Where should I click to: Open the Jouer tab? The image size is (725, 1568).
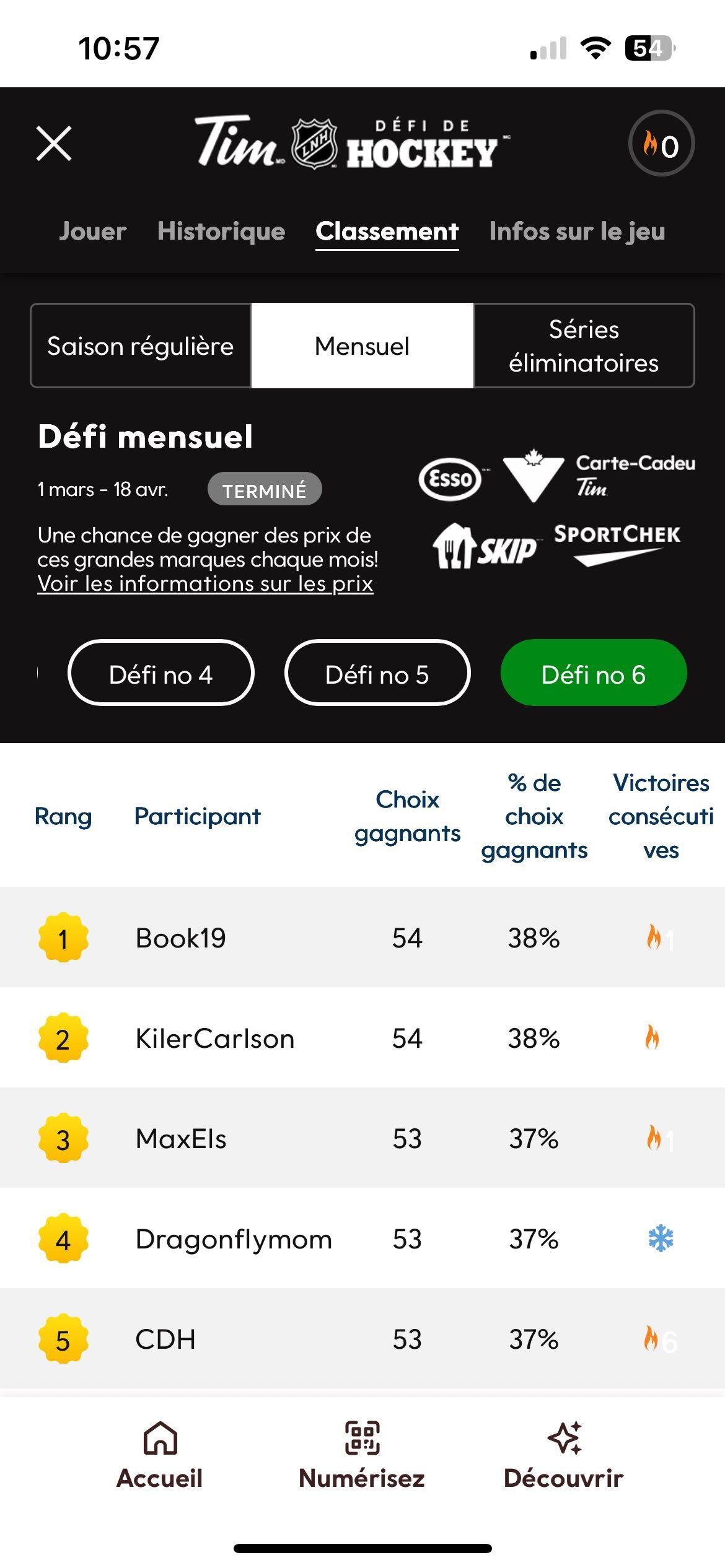pyautogui.click(x=92, y=231)
